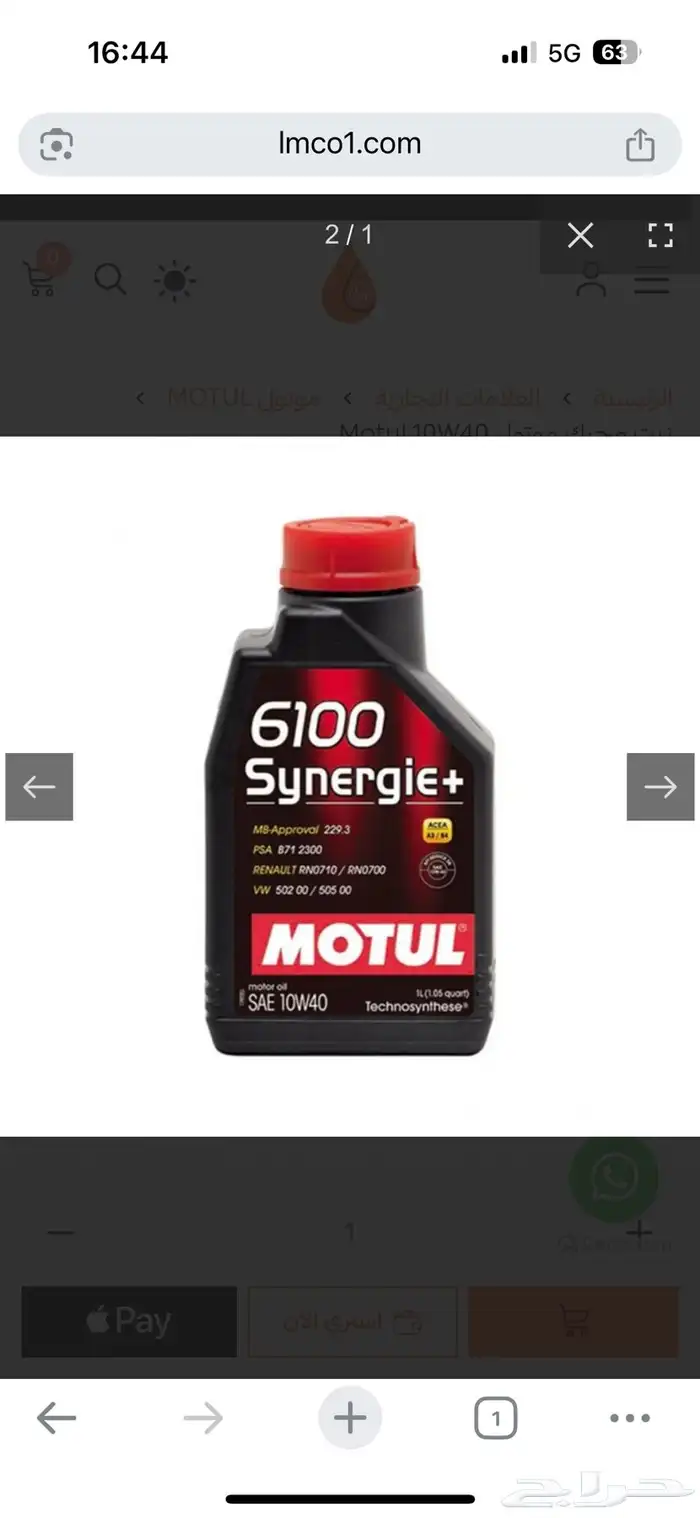Close the product image lightbox
The width and height of the screenshot is (700, 1518).
tap(580, 236)
